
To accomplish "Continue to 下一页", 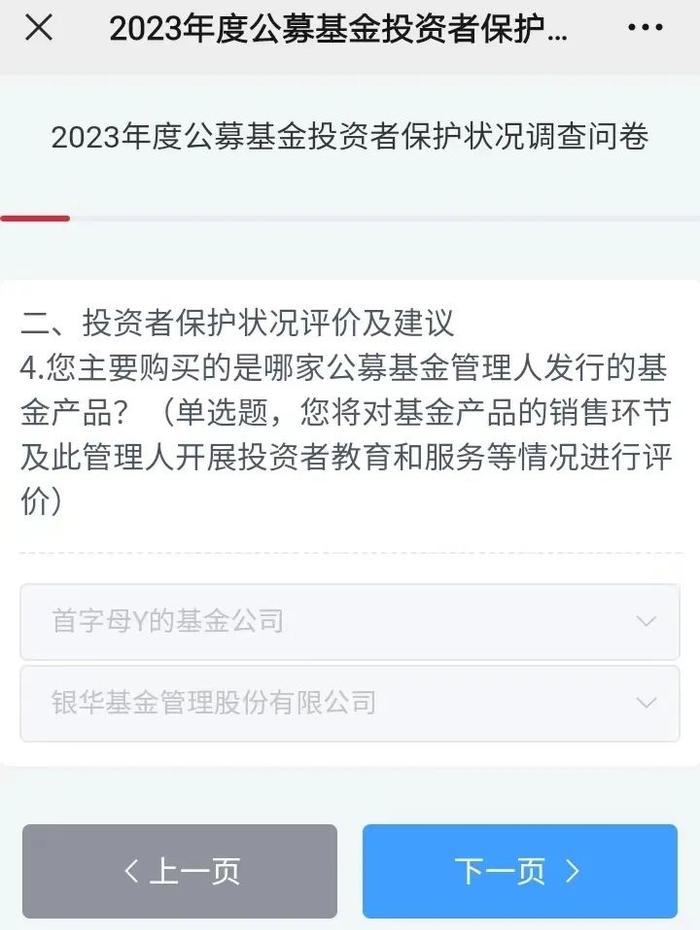I will 519,871.
